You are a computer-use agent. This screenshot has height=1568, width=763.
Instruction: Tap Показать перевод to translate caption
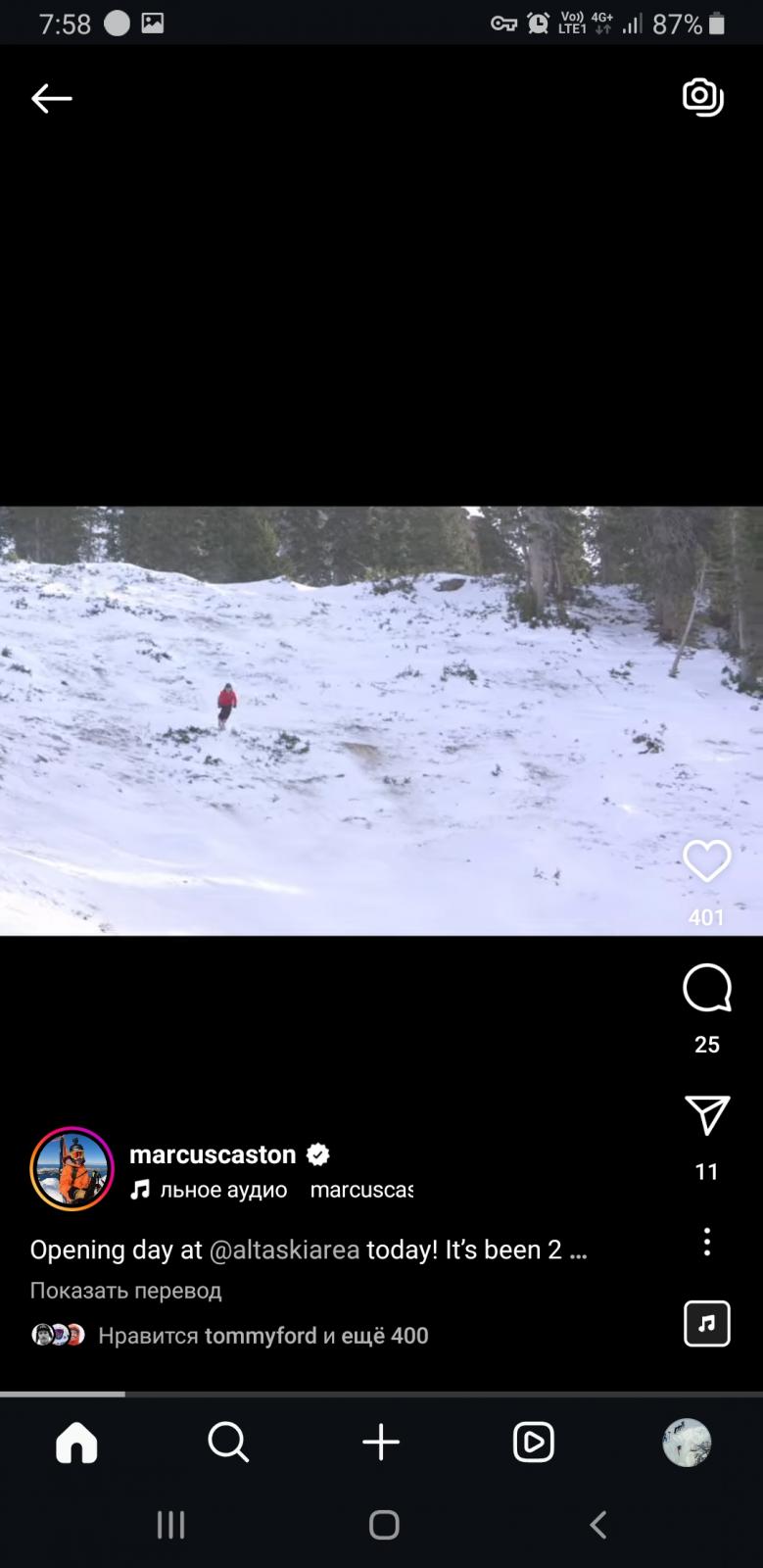125,1290
